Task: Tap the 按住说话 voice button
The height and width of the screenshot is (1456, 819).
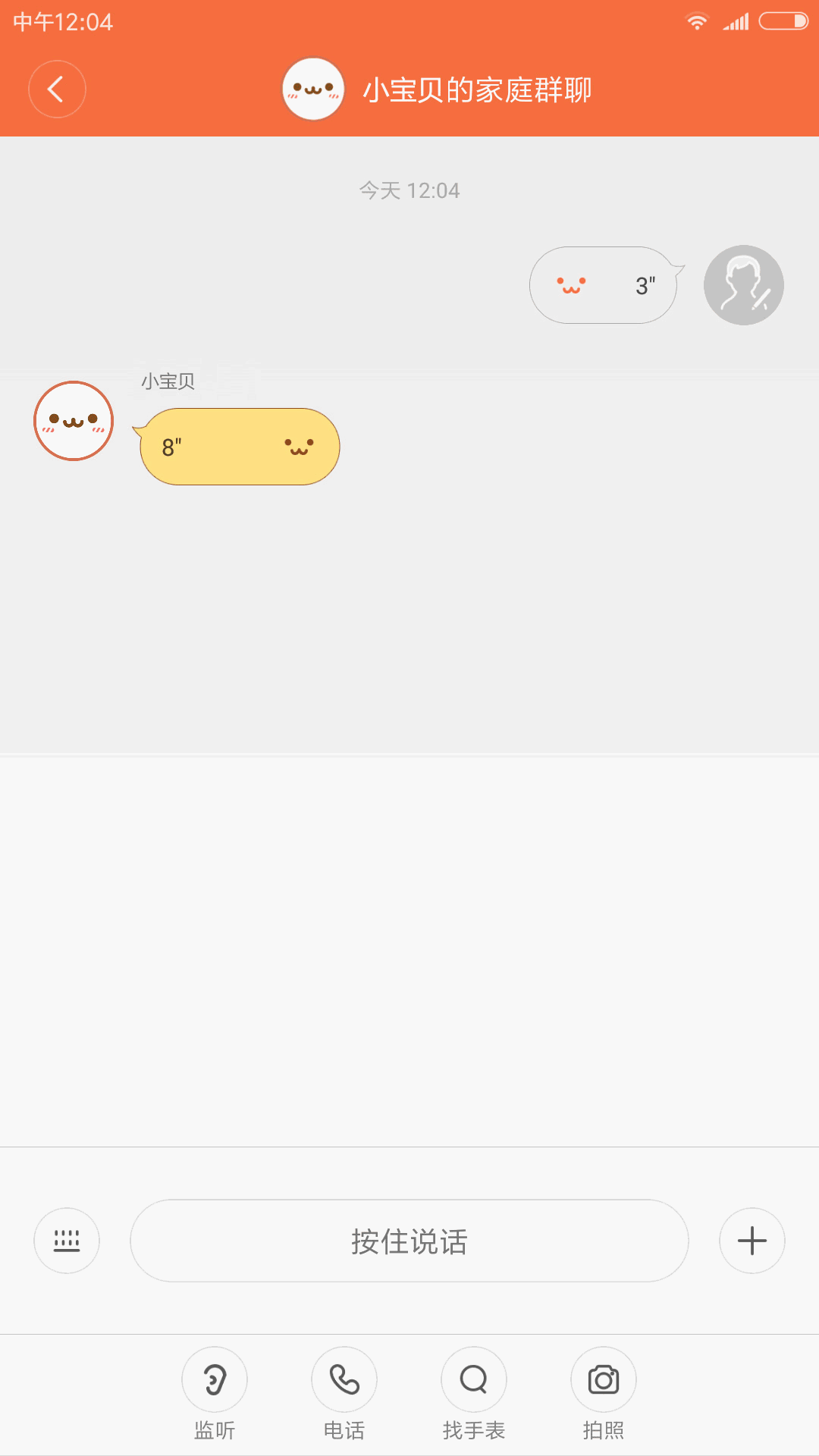Action: pyautogui.click(x=409, y=1241)
